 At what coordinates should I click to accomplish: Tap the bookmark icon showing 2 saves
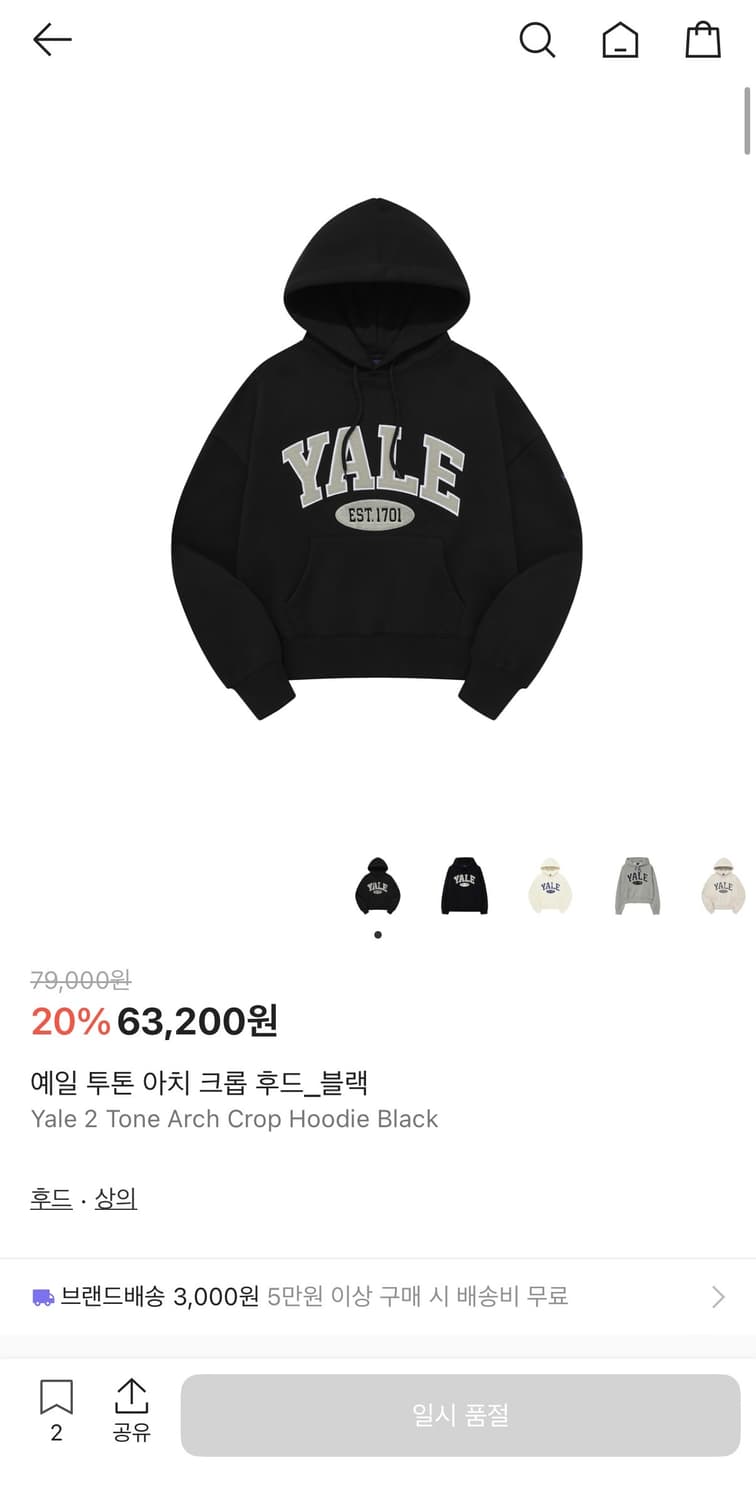pos(55,1412)
